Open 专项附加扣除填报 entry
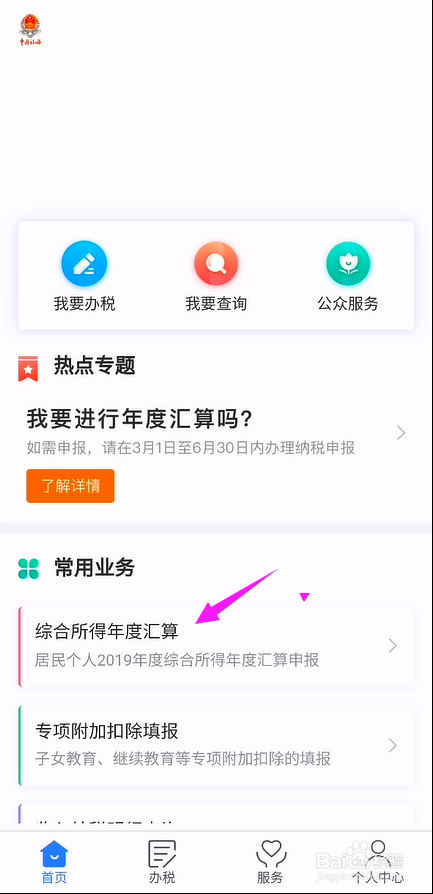The width and height of the screenshot is (433, 894). (x=216, y=745)
